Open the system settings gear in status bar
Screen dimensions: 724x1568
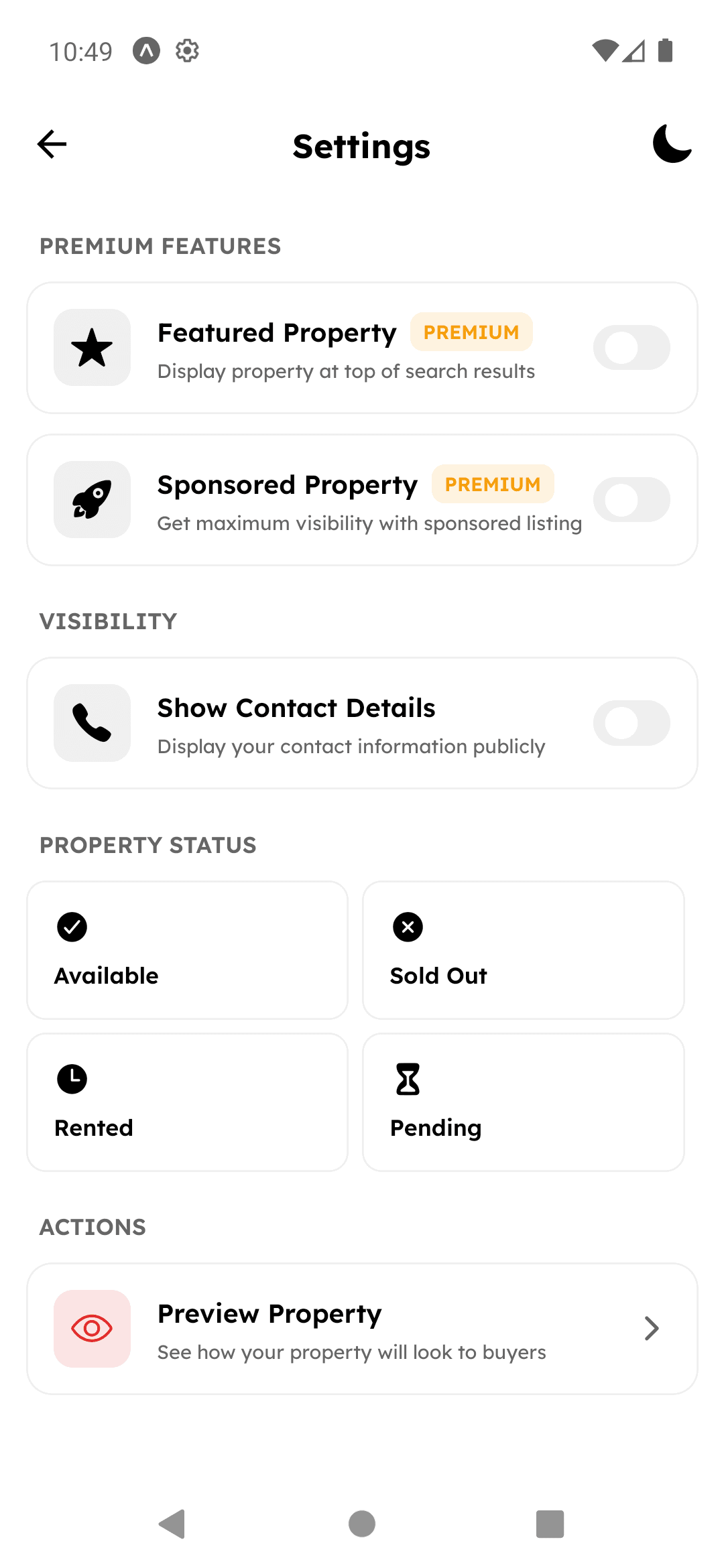pos(188,50)
